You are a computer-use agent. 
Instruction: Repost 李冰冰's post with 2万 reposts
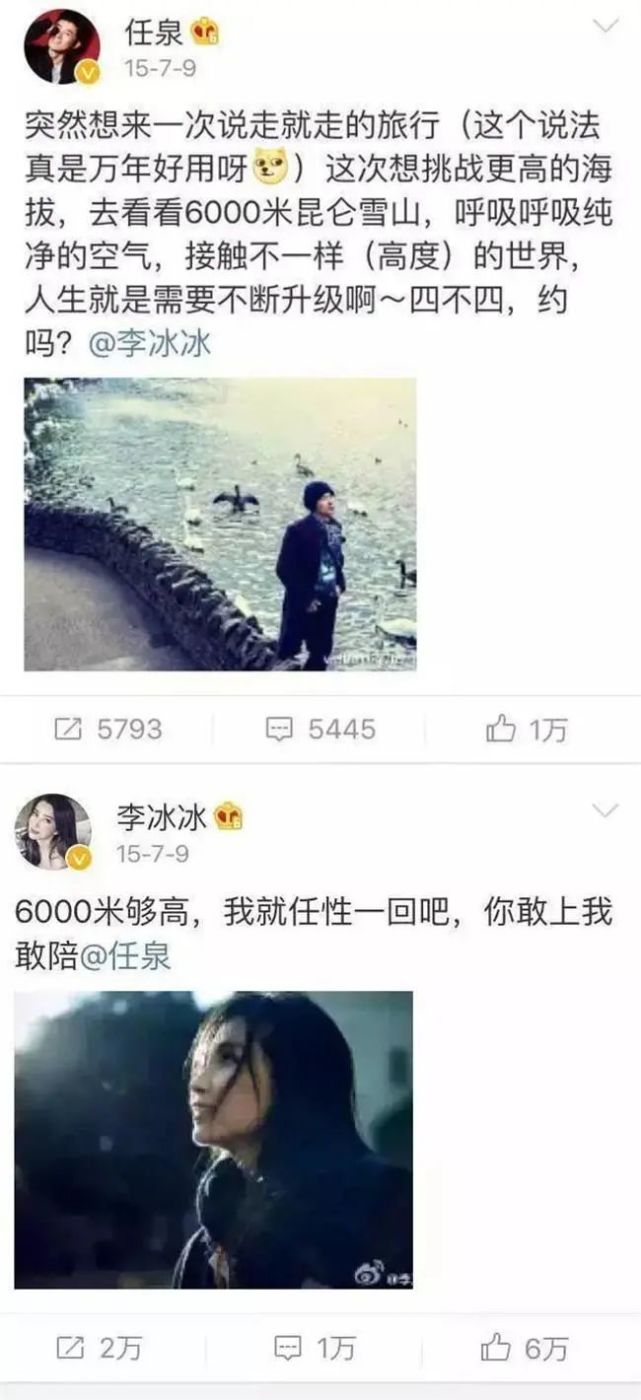[98, 1348]
